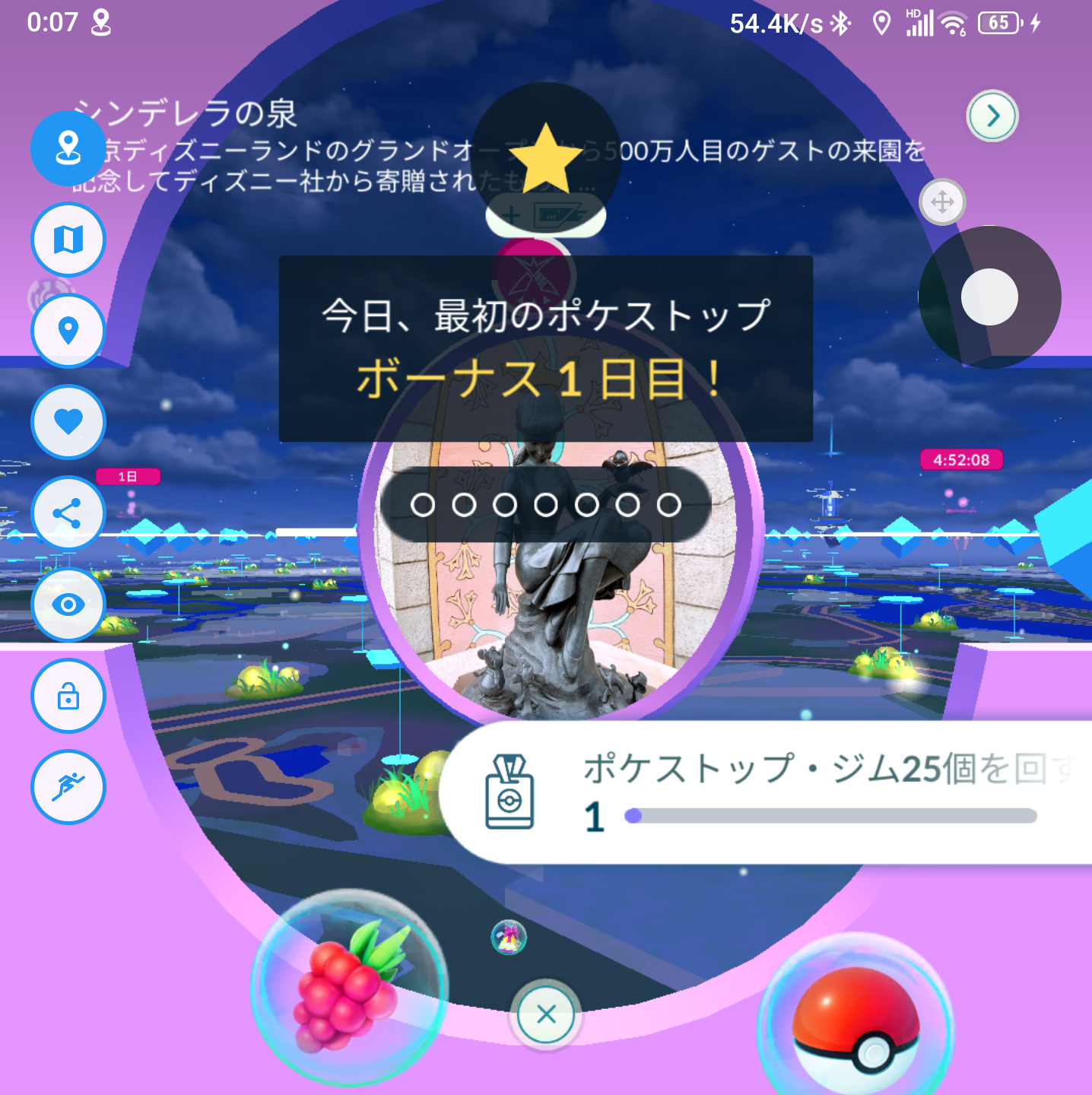This screenshot has width=1092, height=1095.
Task: Tap the running figure overlay button
Action: (x=68, y=787)
